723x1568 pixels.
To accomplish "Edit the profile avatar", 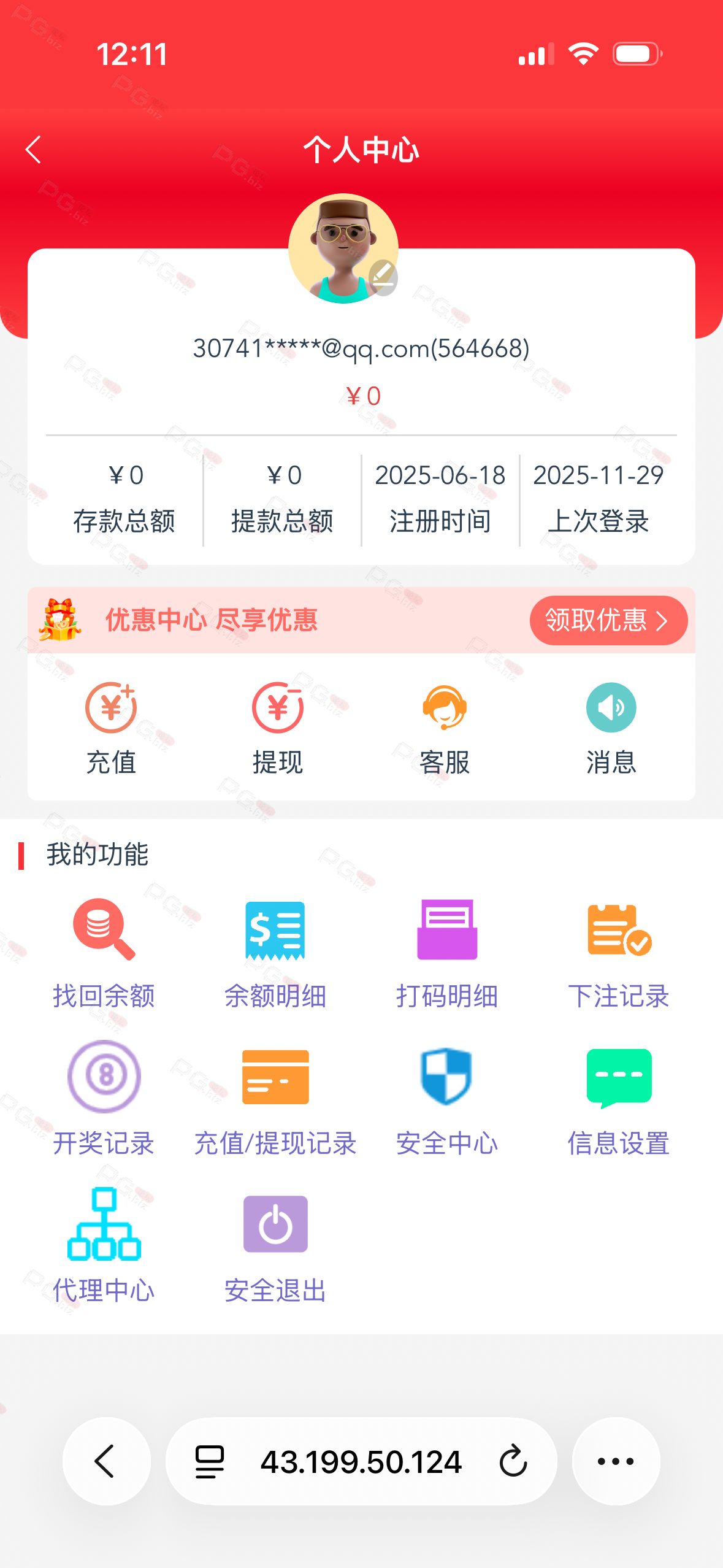I will tap(383, 277).
